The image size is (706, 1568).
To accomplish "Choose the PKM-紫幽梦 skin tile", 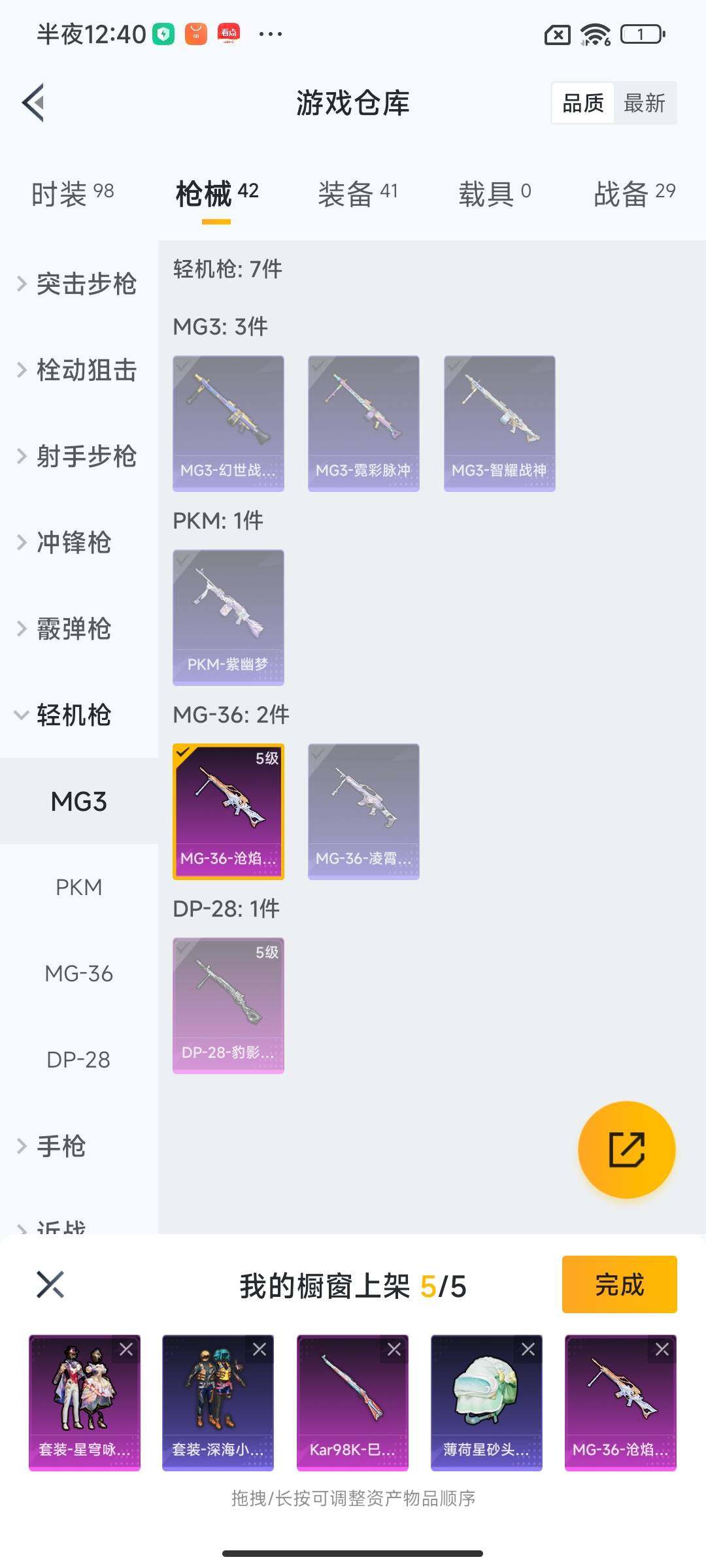I will [x=228, y=617].
